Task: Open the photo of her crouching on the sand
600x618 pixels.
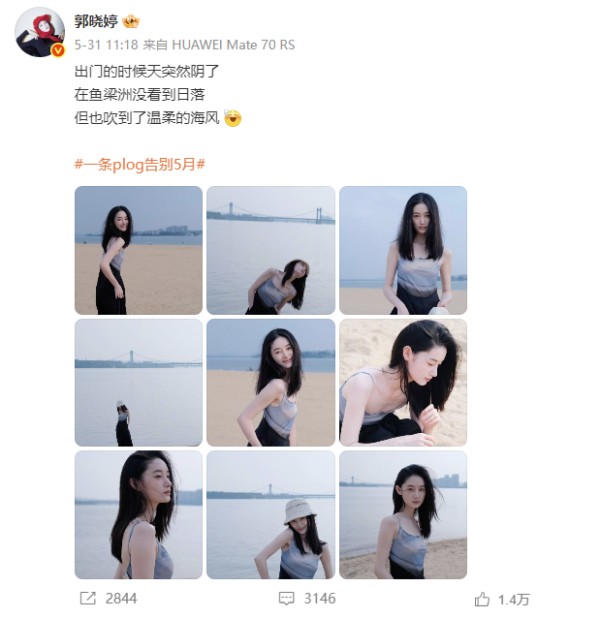Action: click(402, 382)
